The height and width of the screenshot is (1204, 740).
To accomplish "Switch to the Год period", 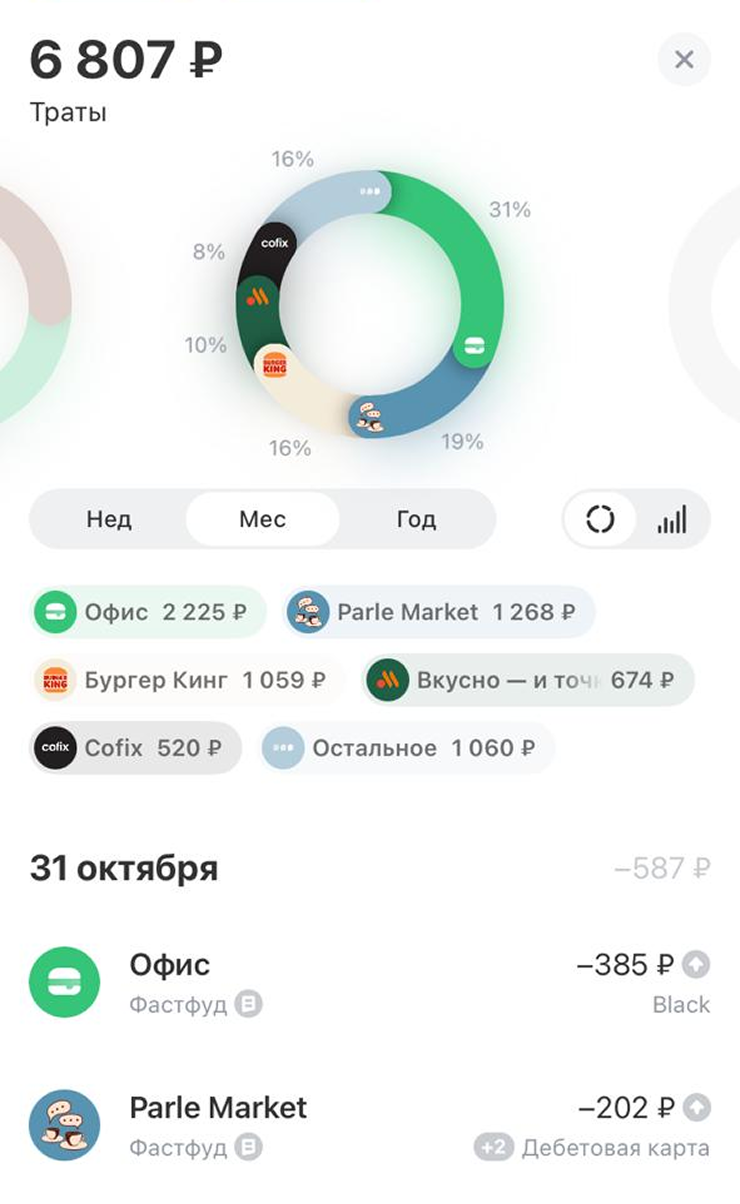I will pyautogui.click(x=416, y=520).
